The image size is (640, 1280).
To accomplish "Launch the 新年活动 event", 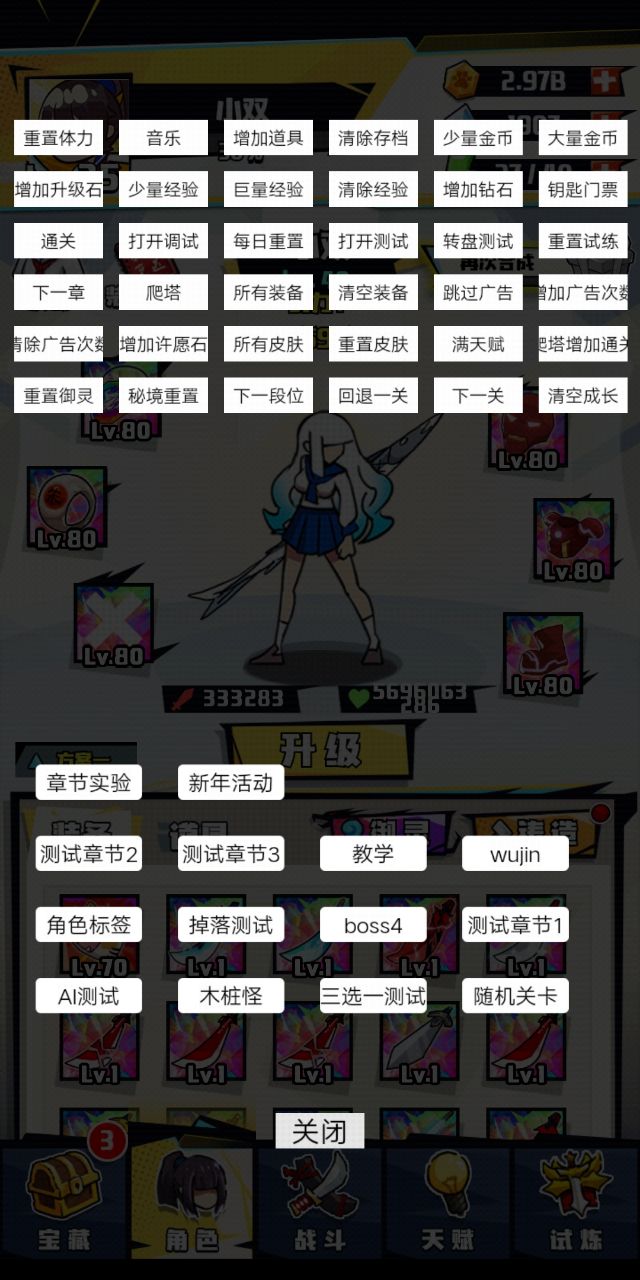I will pyautogui.click(x=231, y=782).
